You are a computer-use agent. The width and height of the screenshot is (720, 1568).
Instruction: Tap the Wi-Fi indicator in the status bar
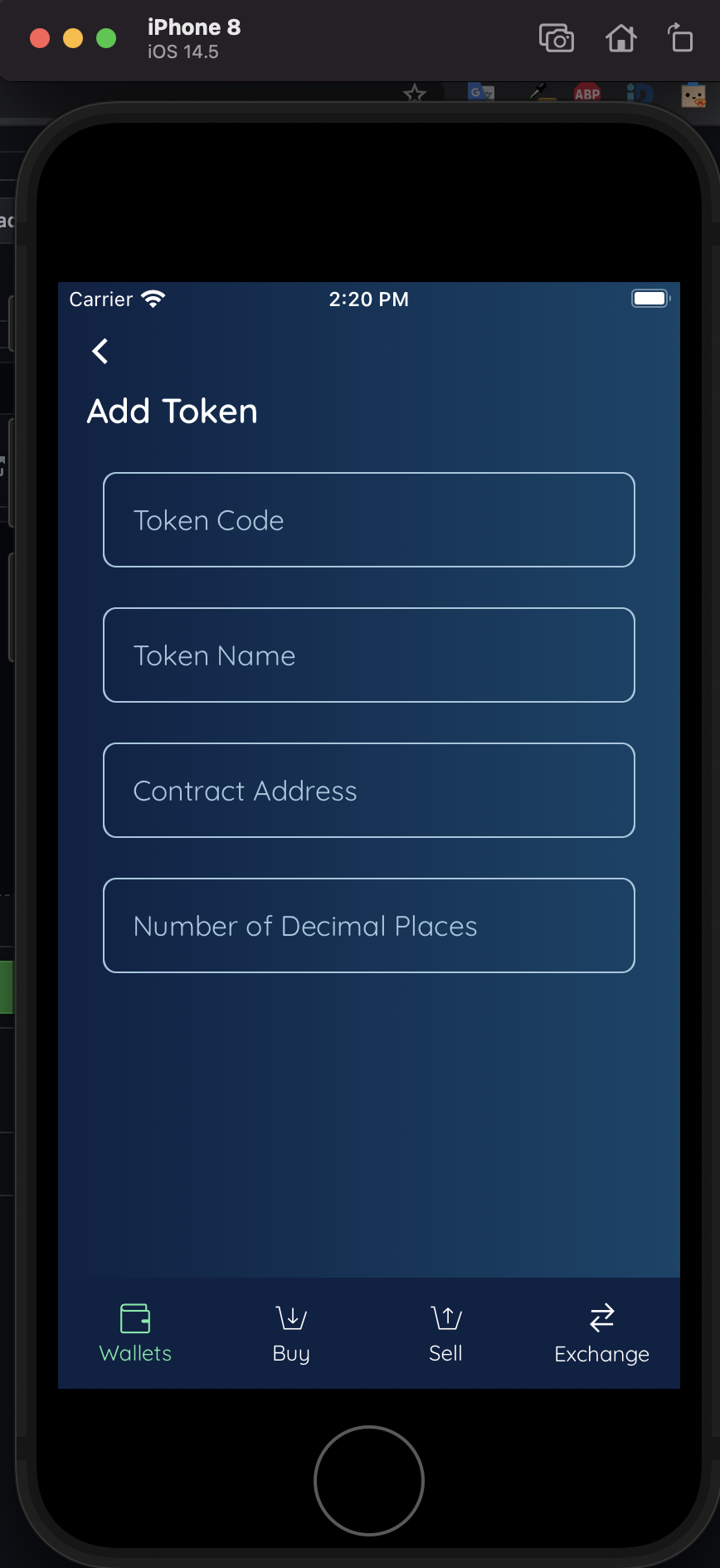click(x=153, y=297)
